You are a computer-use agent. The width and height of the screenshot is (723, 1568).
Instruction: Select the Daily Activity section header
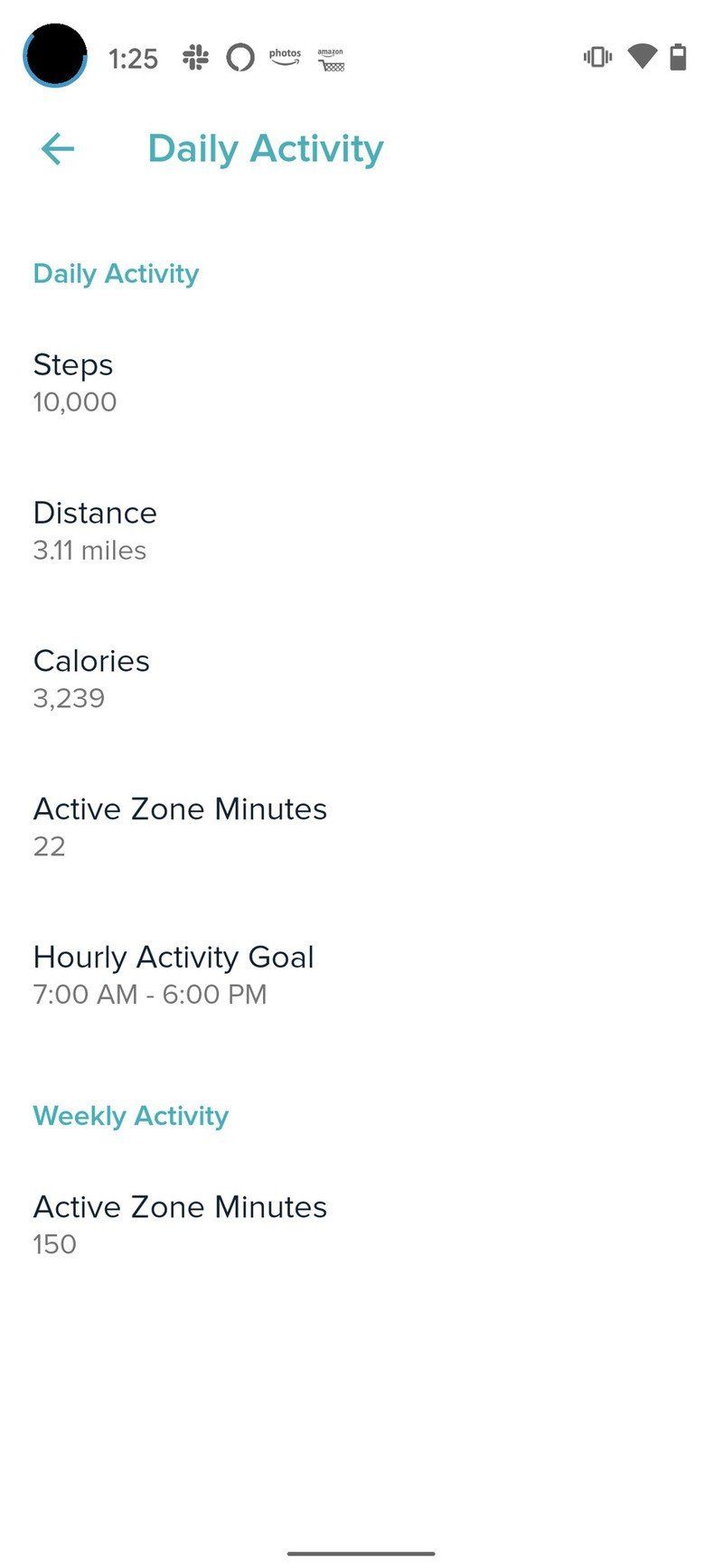(x=116, y=273)
